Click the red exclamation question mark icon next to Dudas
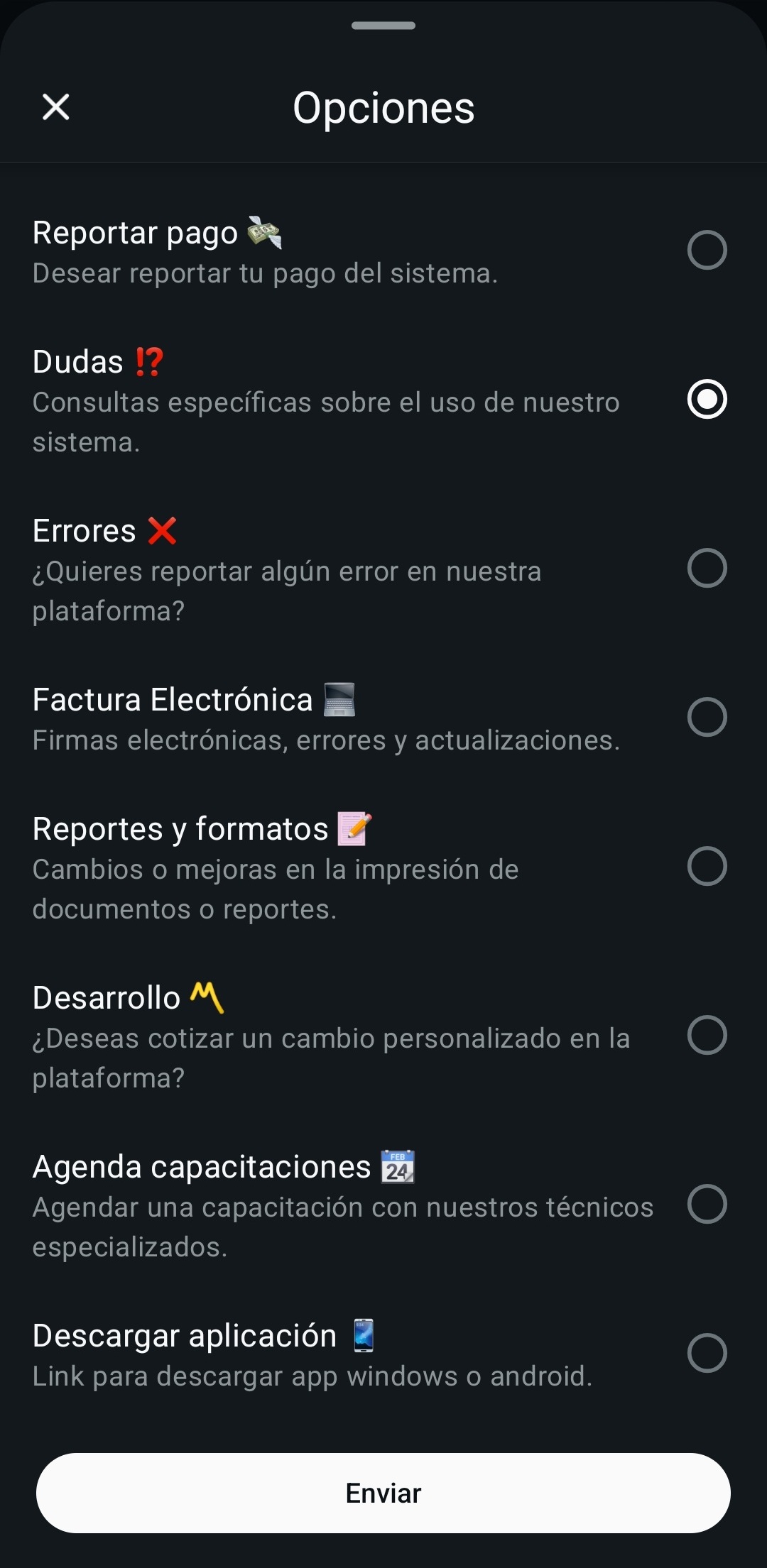The width and height of the screenshot is (767, 1568). (x=149, y=362)
